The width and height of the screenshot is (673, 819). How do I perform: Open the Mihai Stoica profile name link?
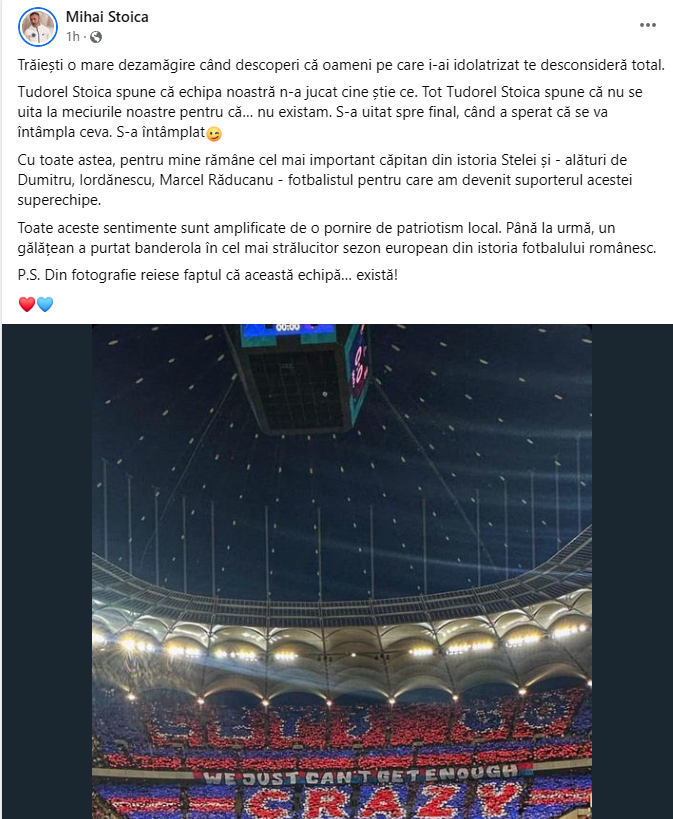coord(107,17)
